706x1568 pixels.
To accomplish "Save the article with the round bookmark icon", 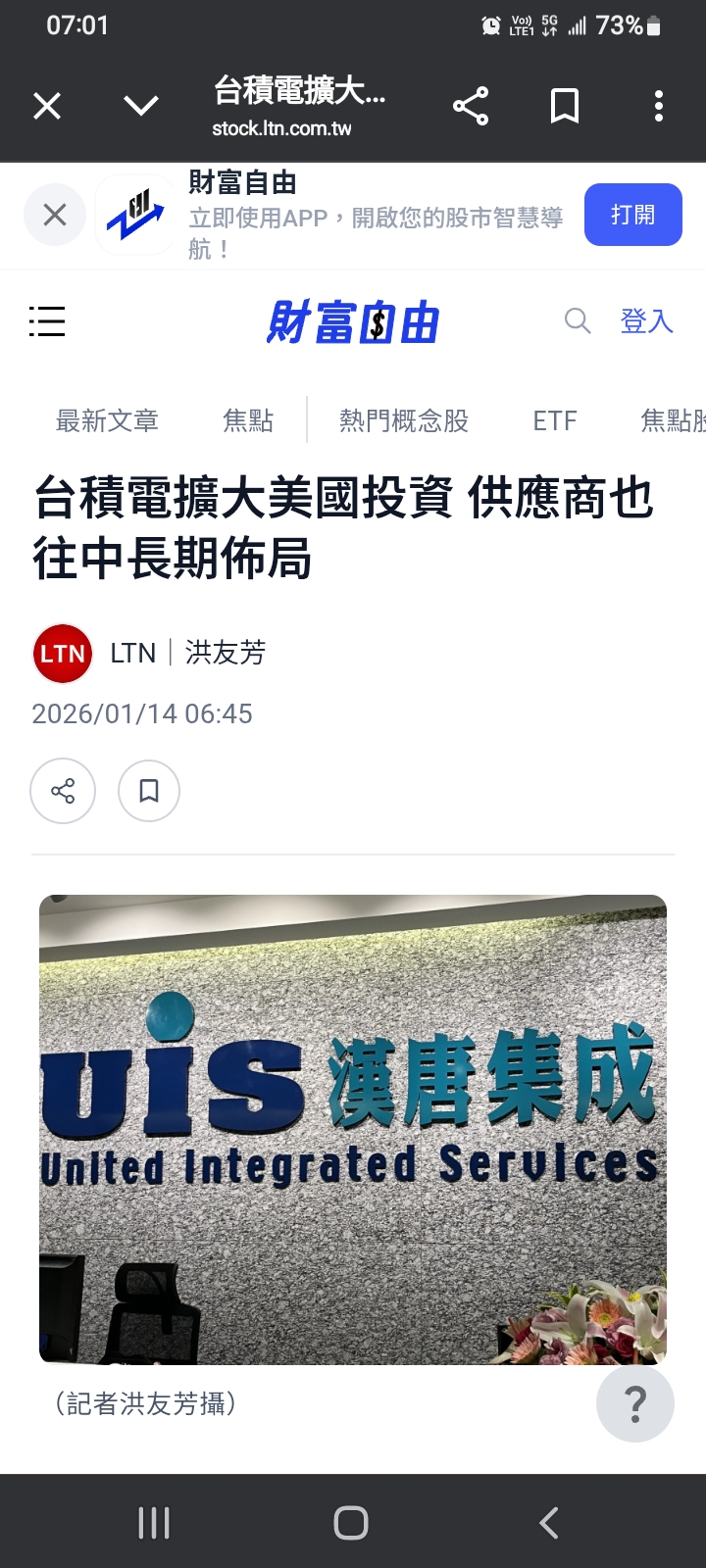I will tap(149, 791).
